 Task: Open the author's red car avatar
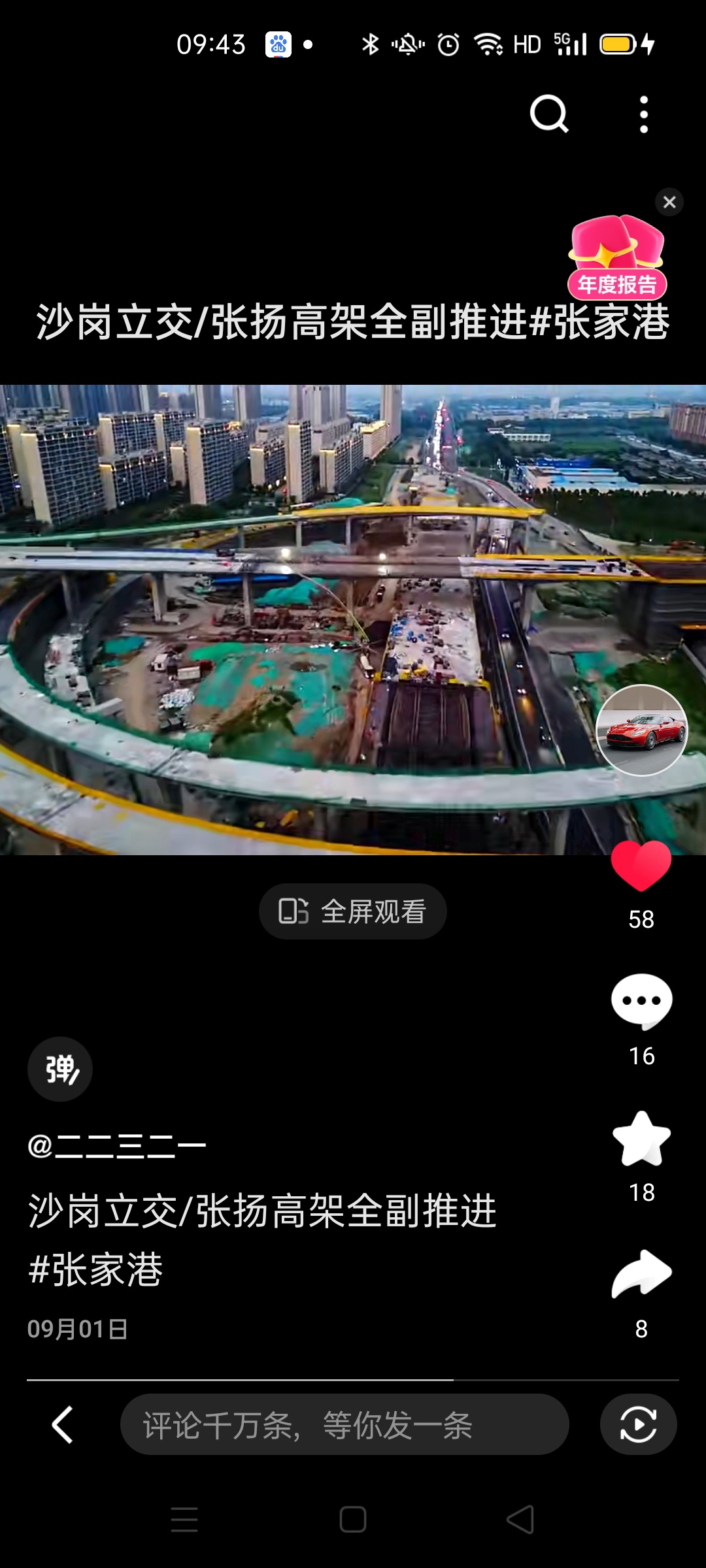pyautogui.click(x=641, y=730)
